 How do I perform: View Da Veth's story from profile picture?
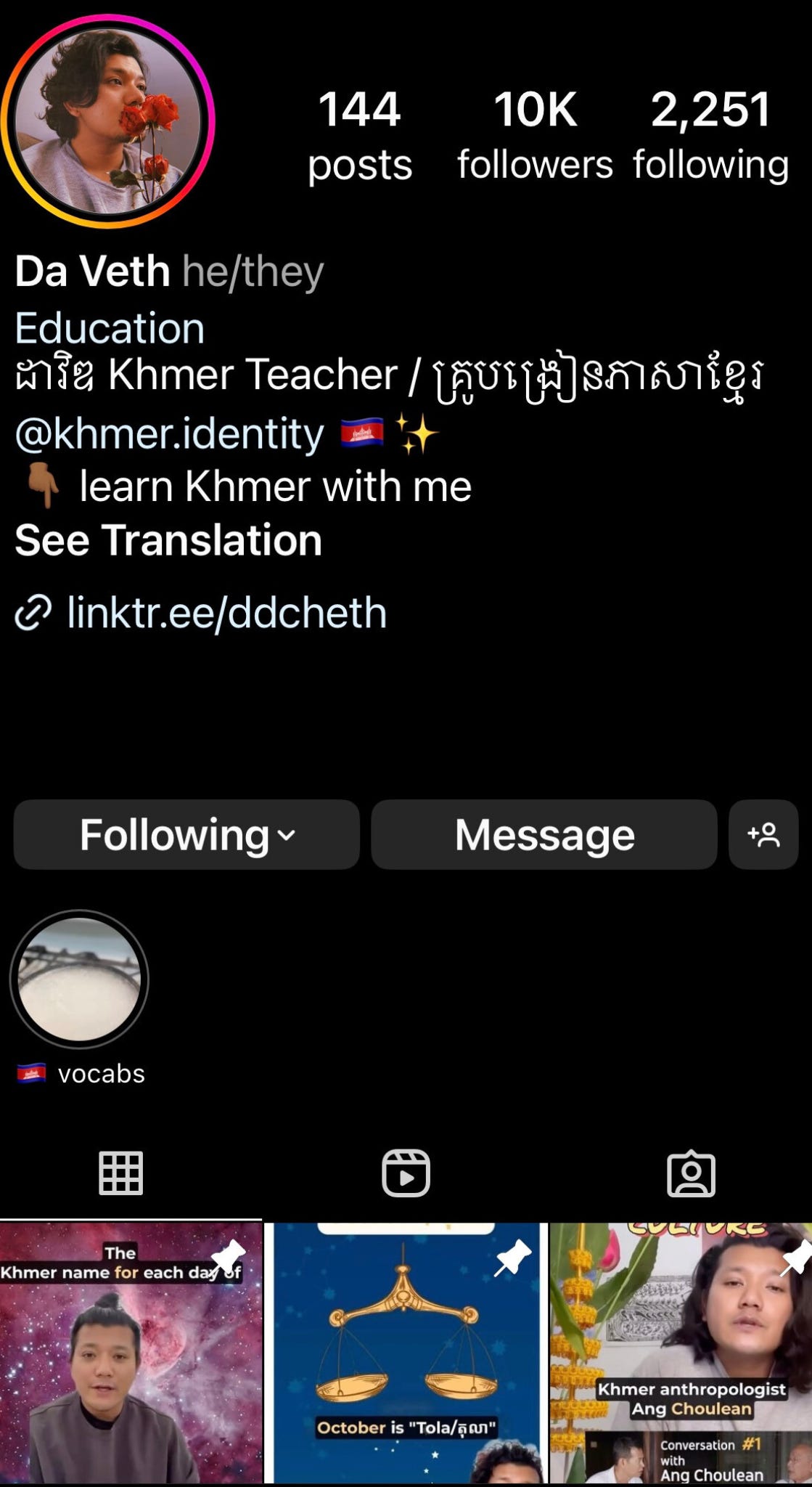tap(107, 122)
